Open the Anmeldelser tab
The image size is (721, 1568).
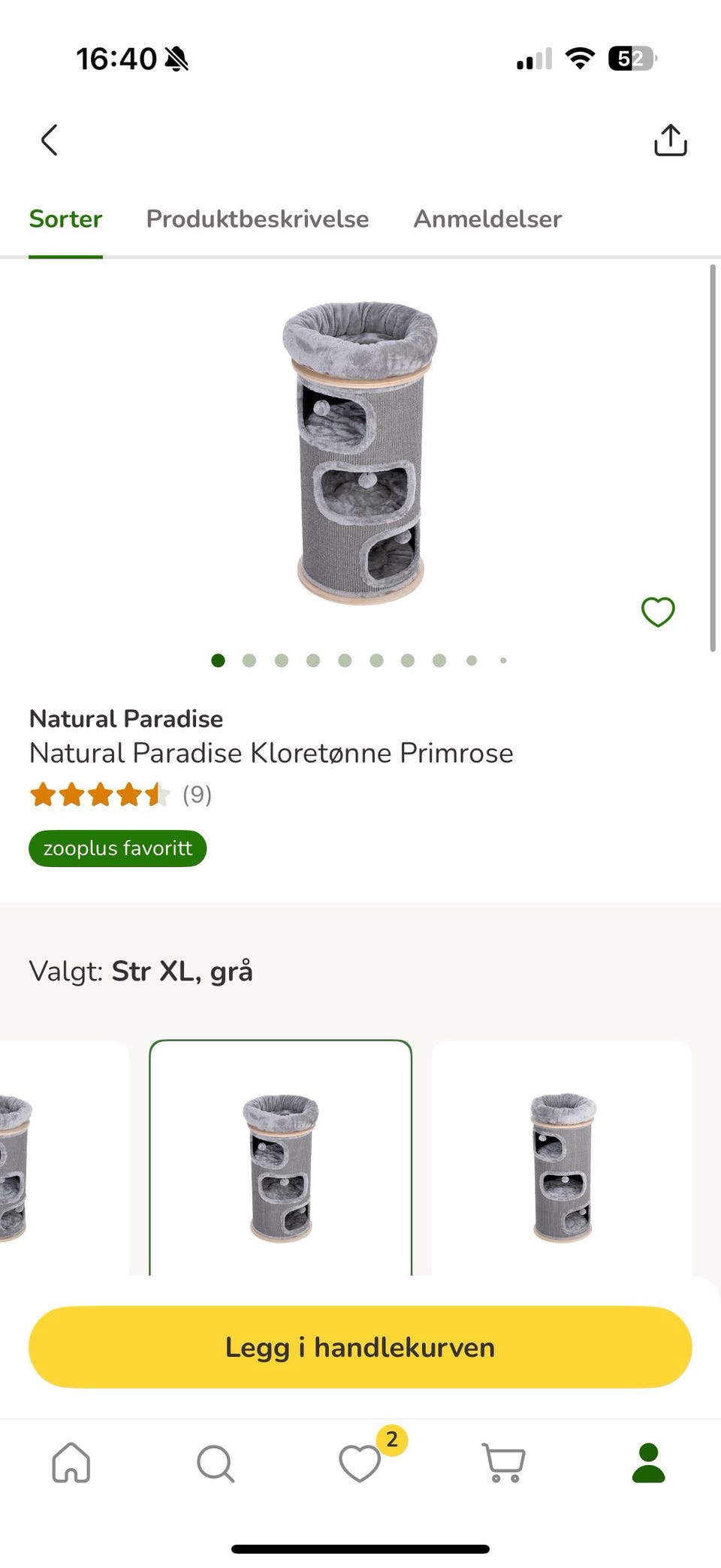(x=487, y=219)
